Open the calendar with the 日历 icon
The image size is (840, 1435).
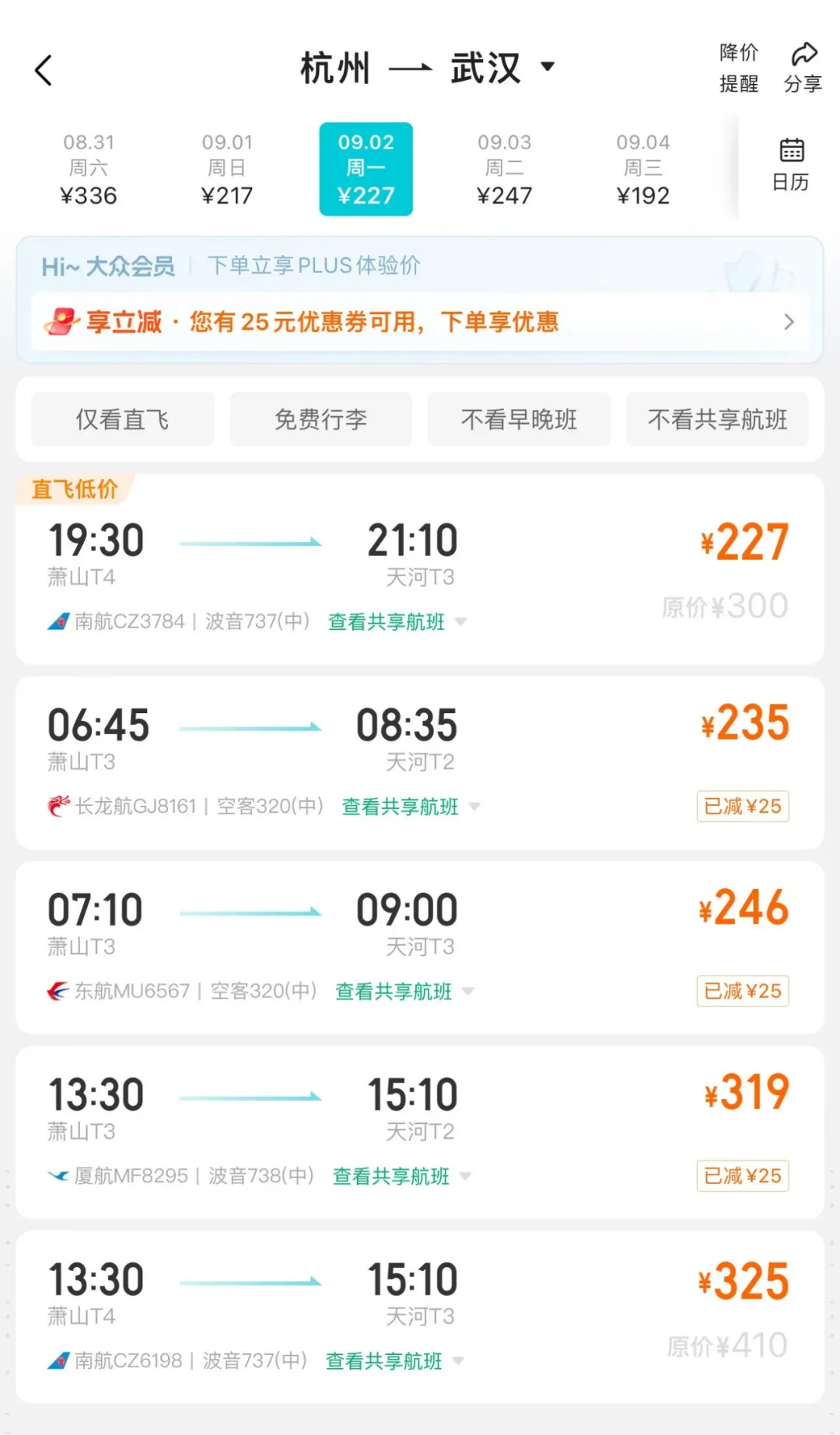[x=790, y=165]
